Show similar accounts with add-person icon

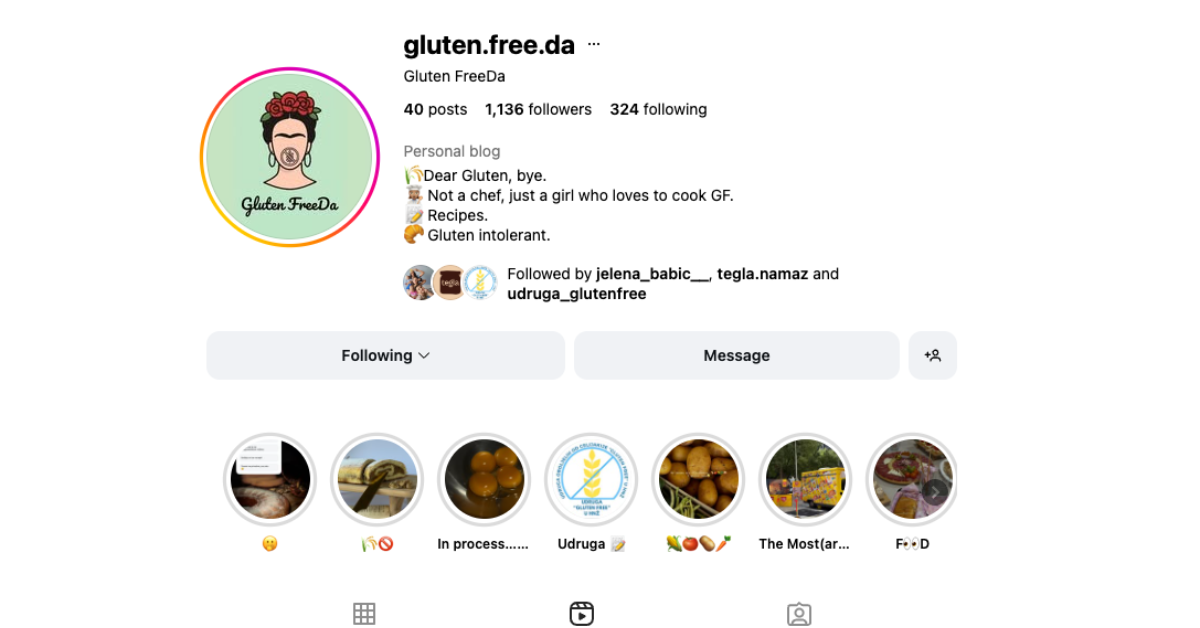932,355
